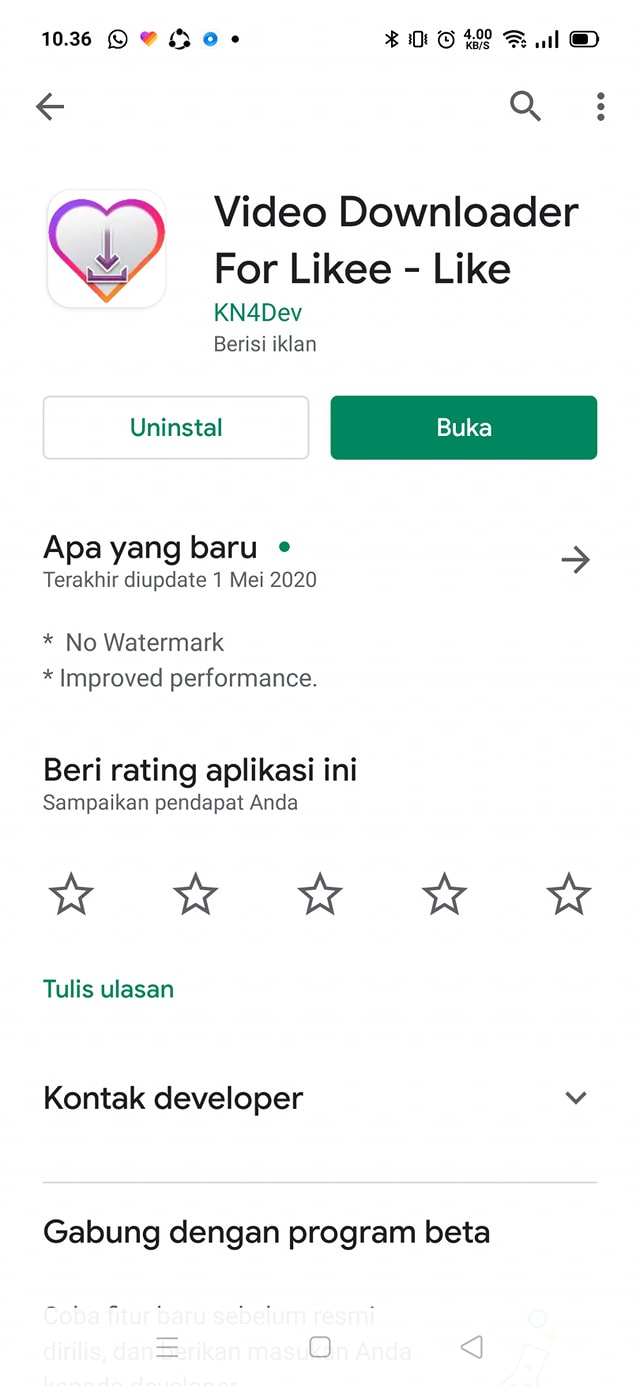Expand the Kontak developer section
This screenshot has height=1386, width=640.
pyautogui.click(x=575, y=1098)
